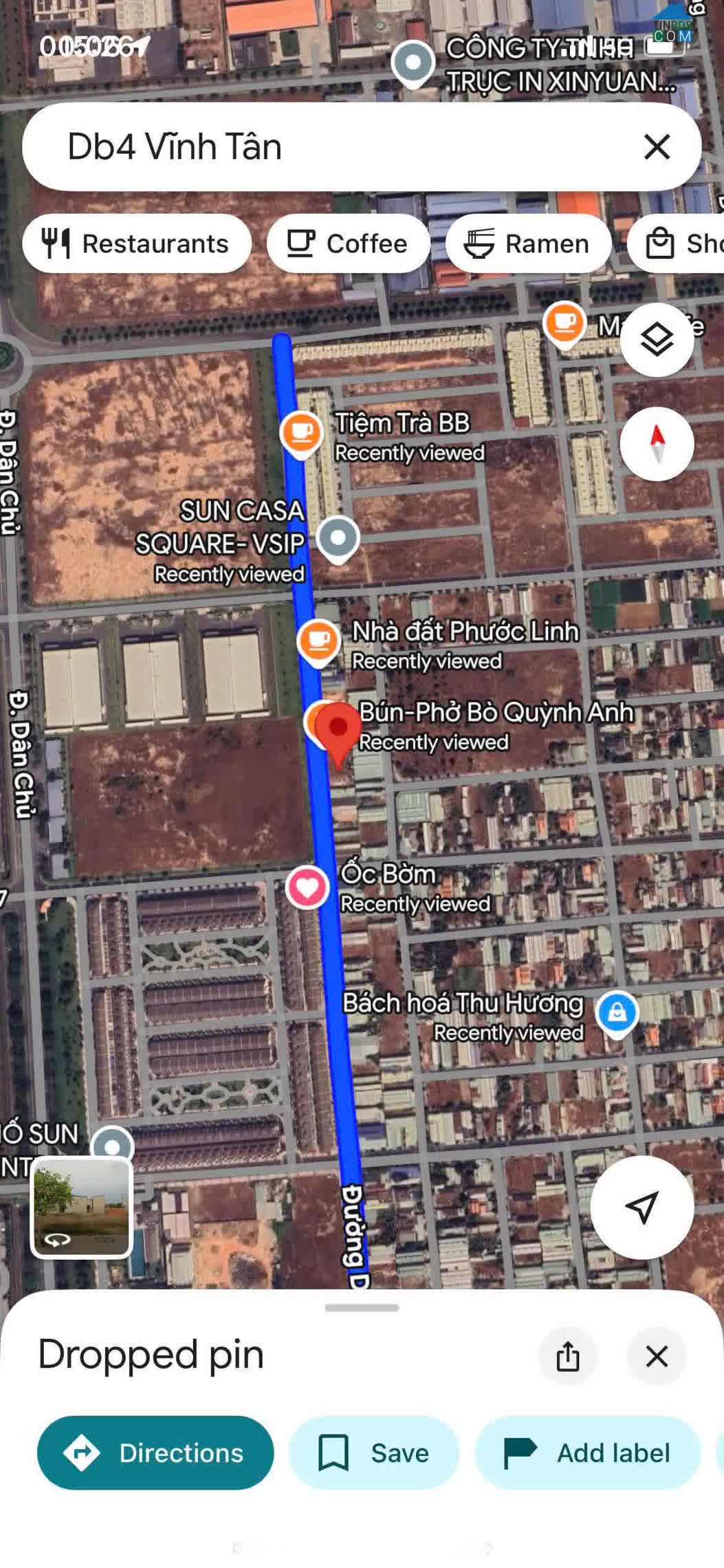Select the Restaurants chip
Screen dimensions: 724x1568
click(136, 244)
